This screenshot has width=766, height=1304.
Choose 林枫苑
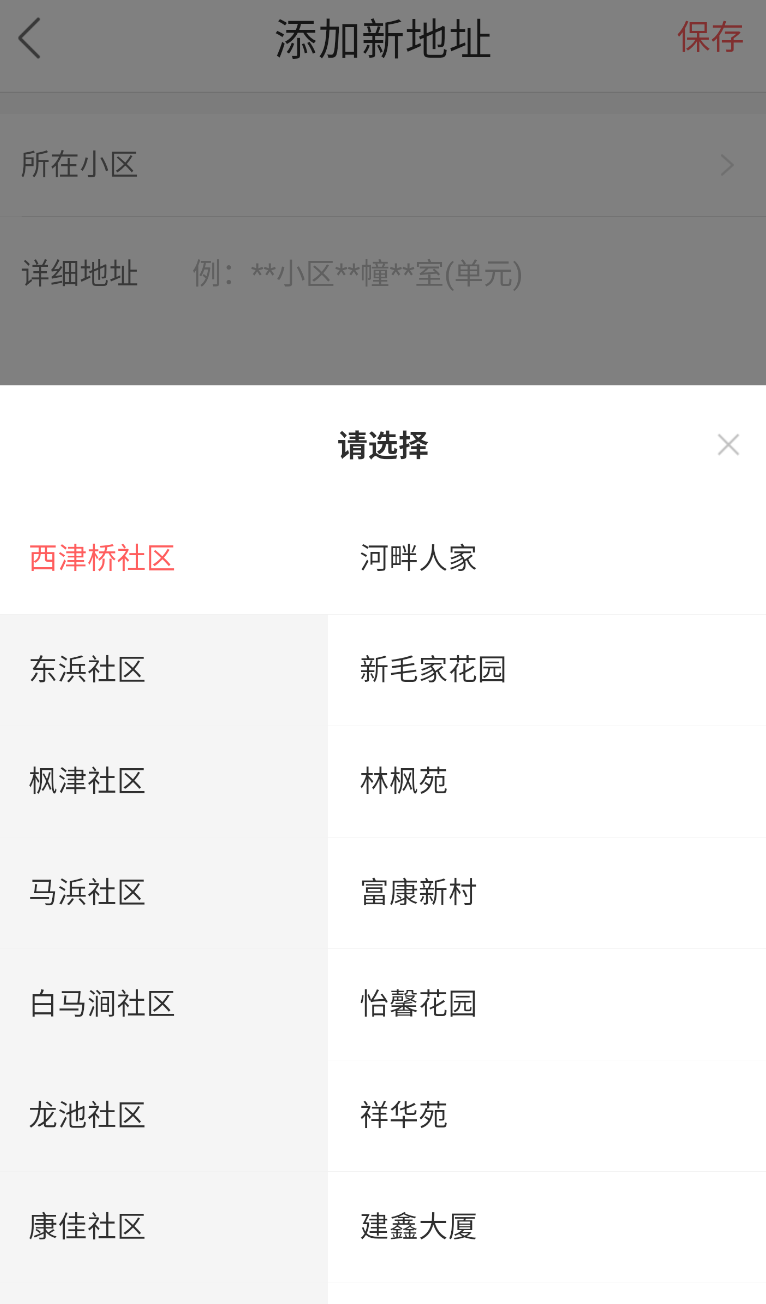point(547,781)
